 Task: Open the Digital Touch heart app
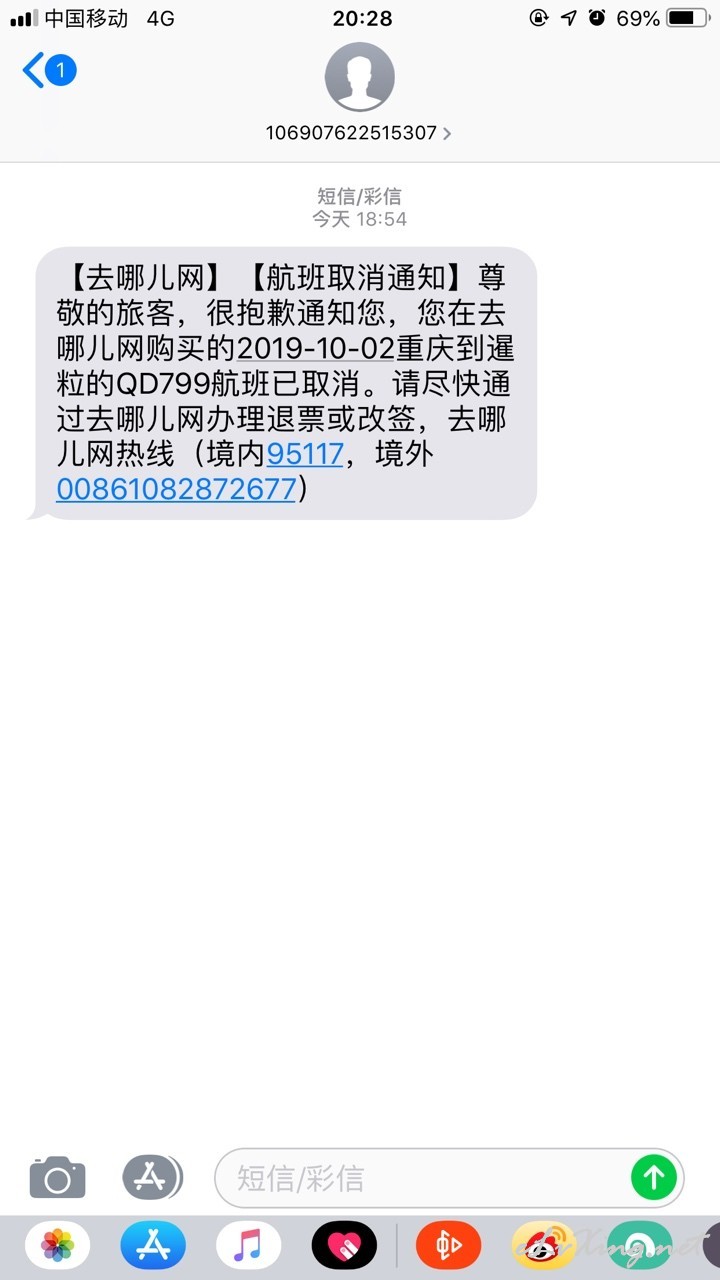click(344, 1246)
